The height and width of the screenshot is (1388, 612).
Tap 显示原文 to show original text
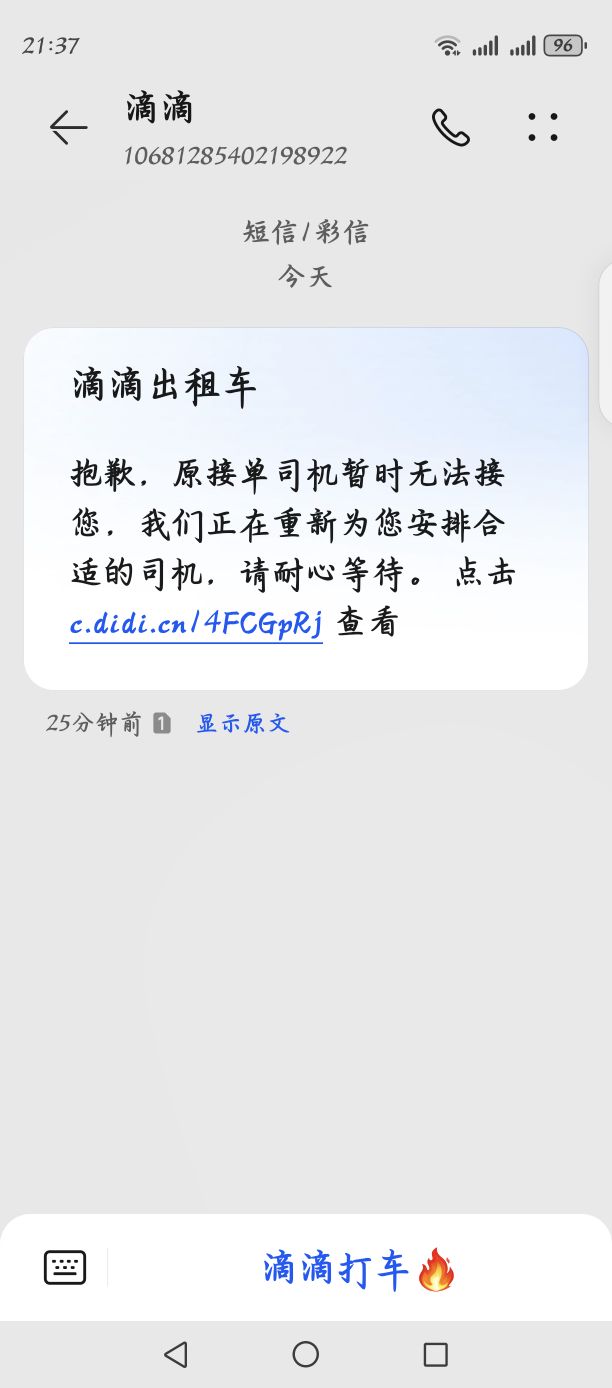coord(243,723)
